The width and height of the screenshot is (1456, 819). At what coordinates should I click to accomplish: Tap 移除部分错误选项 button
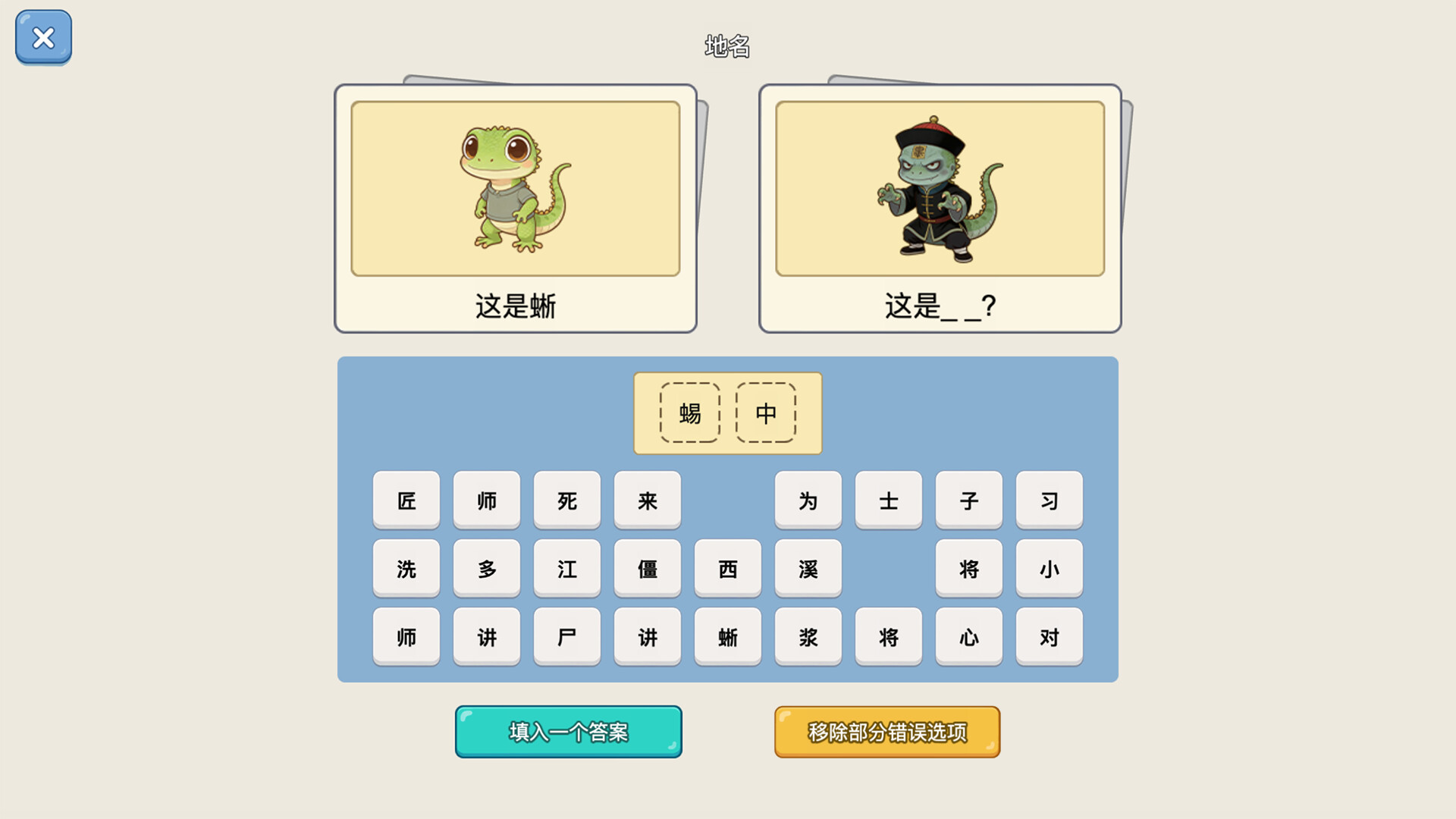[886, 732]
